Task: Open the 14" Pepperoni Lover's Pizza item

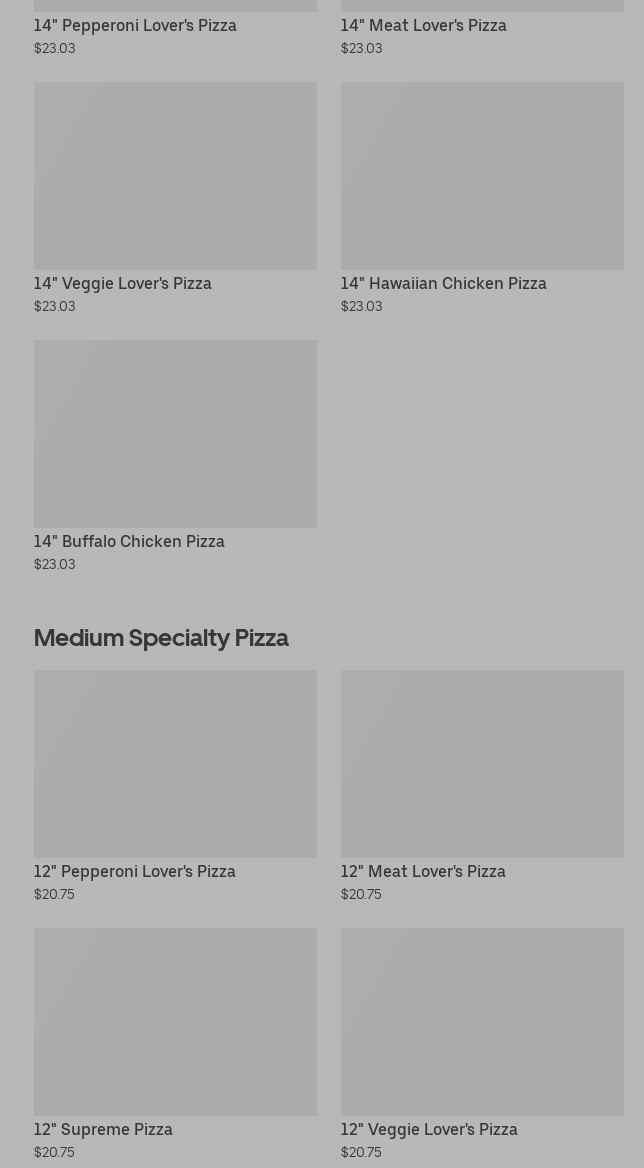Action: coord(135,26)
